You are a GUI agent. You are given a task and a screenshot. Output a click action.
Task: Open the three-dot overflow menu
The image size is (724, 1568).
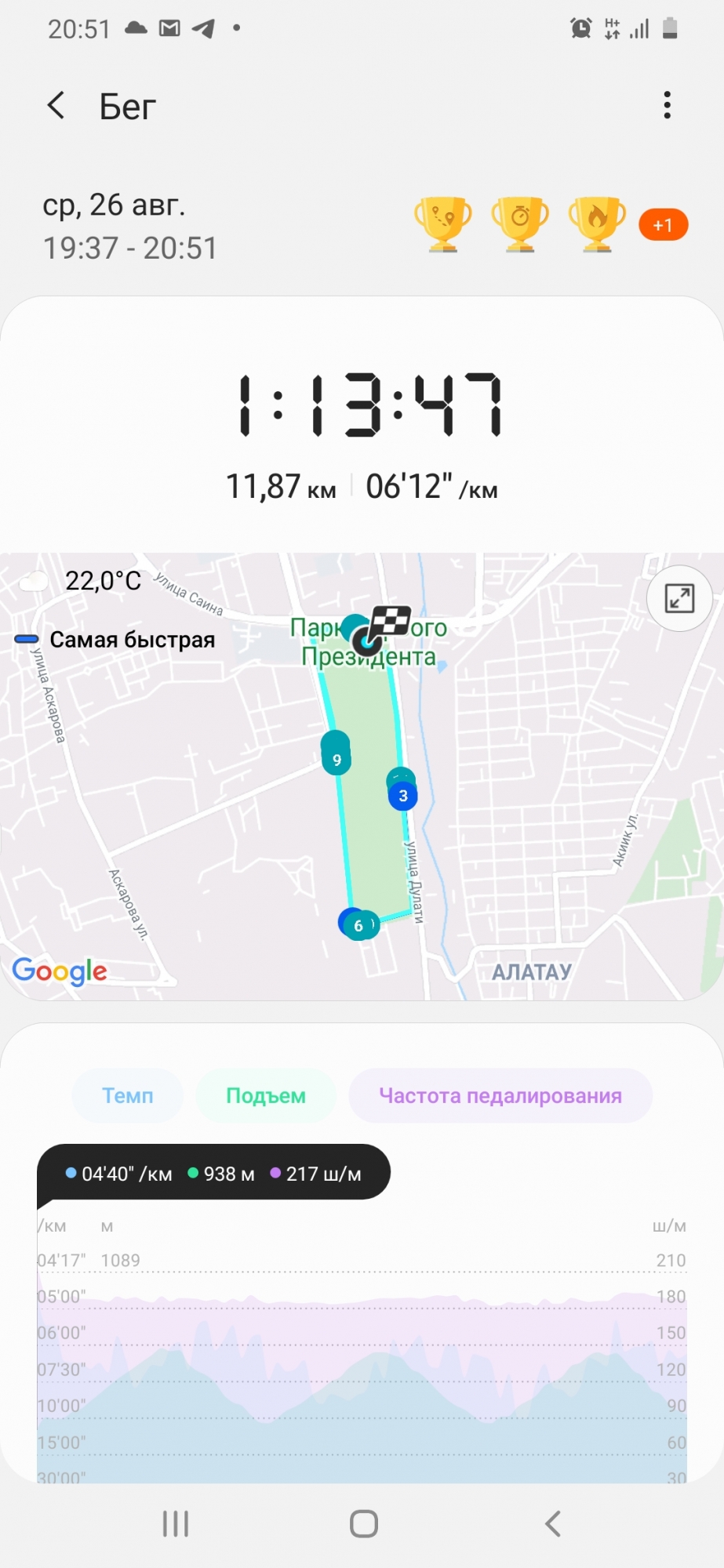point(667,105)
